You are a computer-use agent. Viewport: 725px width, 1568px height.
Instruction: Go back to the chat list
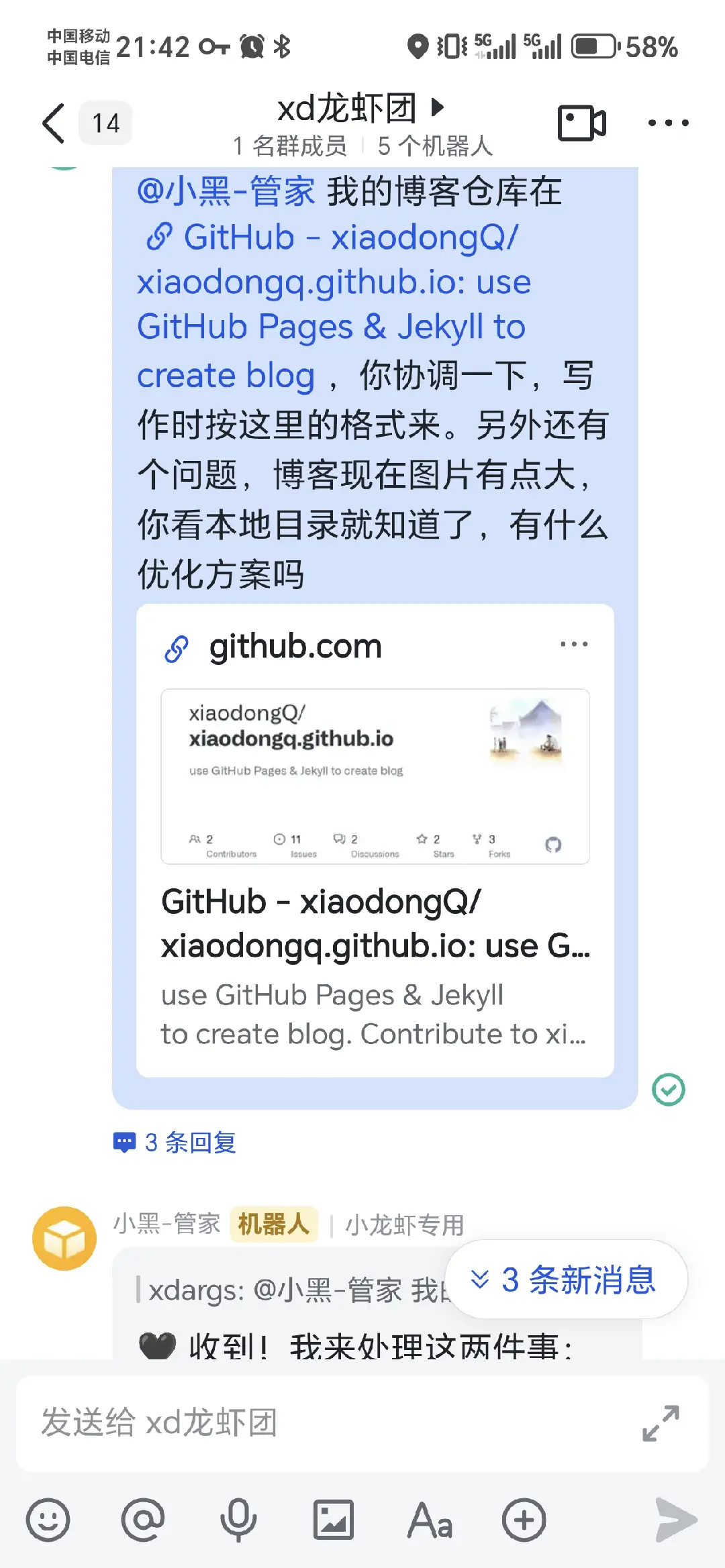coord(54,123)
